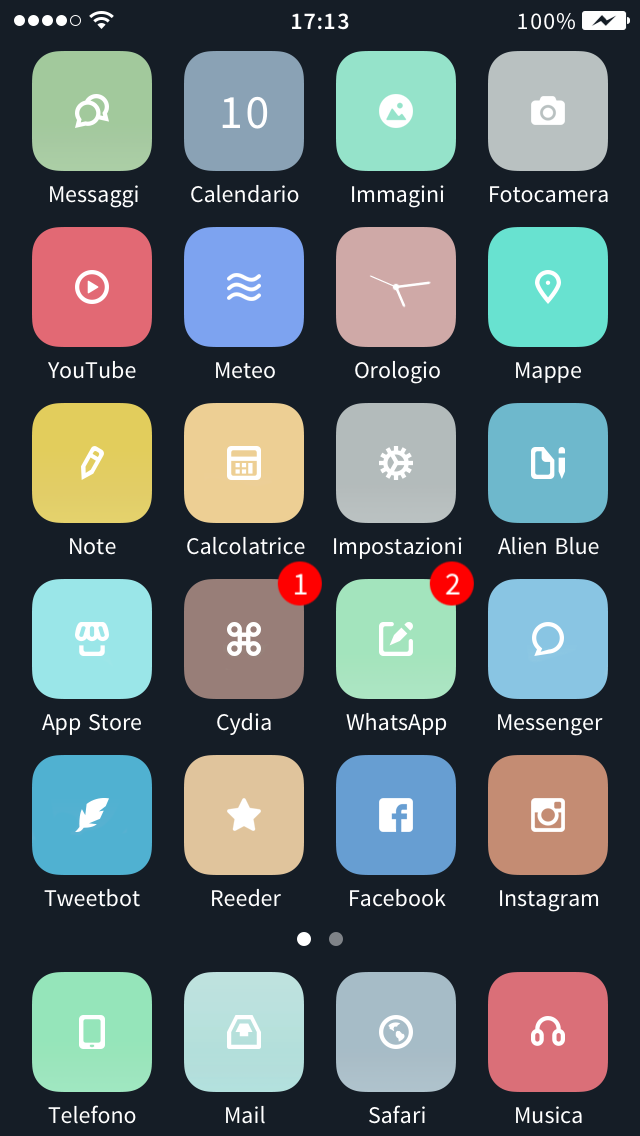This screenshot has height=1136, width=640.
Task: Launch the Calendario app
Action: click(x=244, y=111)
